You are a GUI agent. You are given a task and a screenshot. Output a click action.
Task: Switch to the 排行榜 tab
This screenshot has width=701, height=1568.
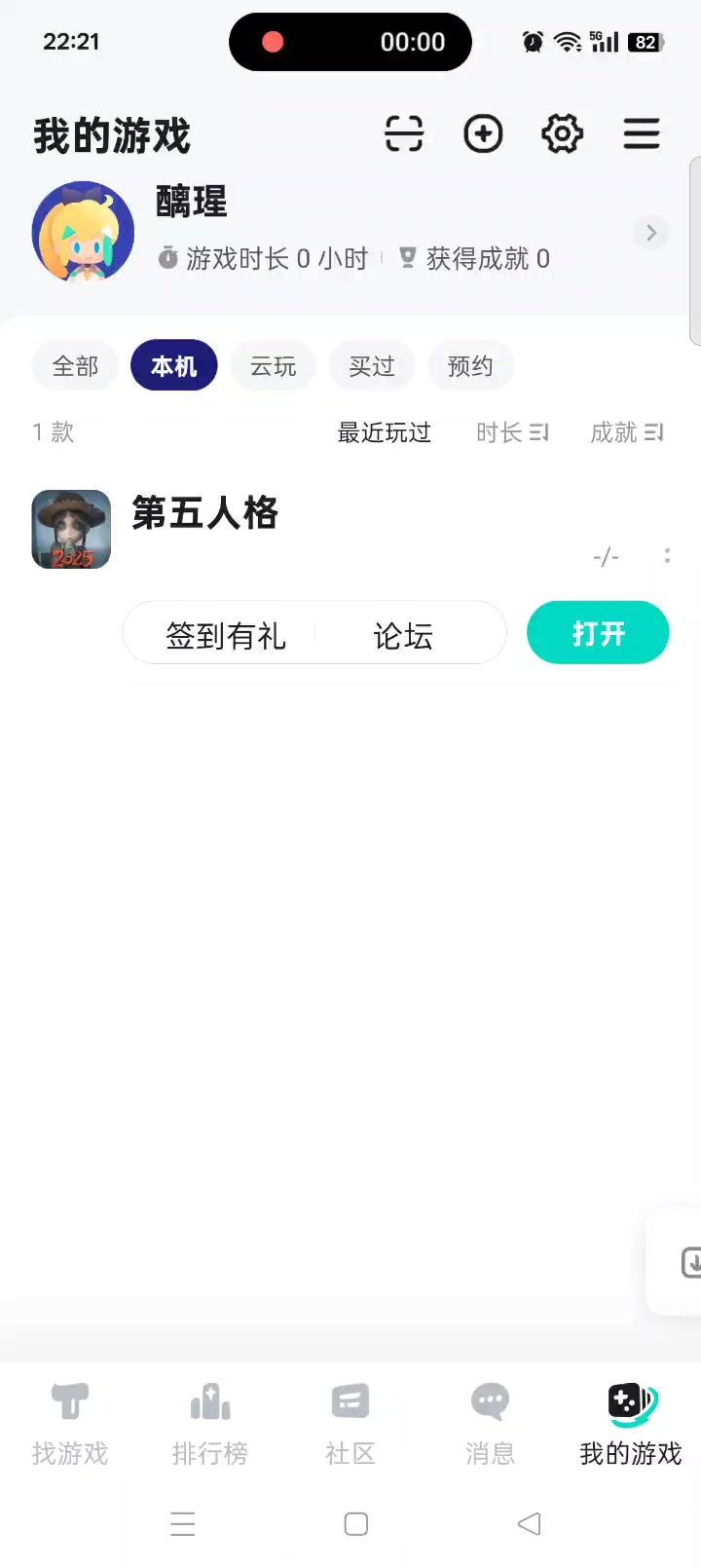point(210,1424)
